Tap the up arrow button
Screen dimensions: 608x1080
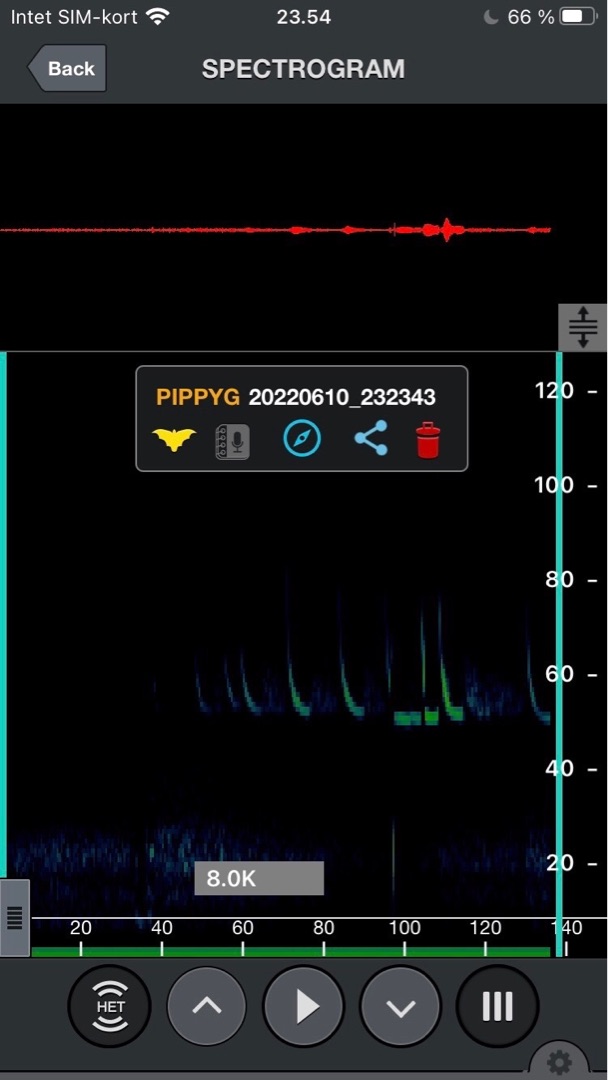[207, 1006]
